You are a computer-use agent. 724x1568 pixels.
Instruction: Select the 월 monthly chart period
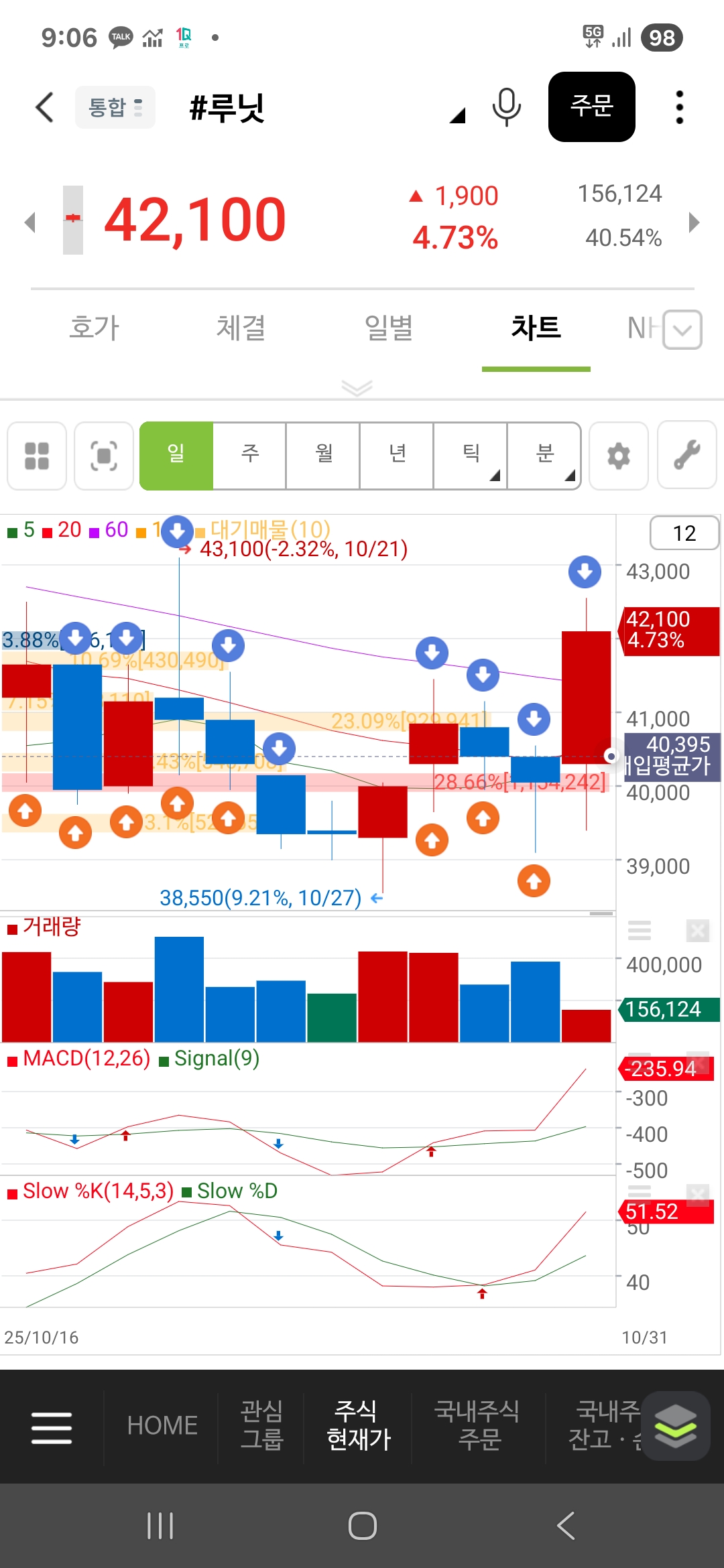323,456
